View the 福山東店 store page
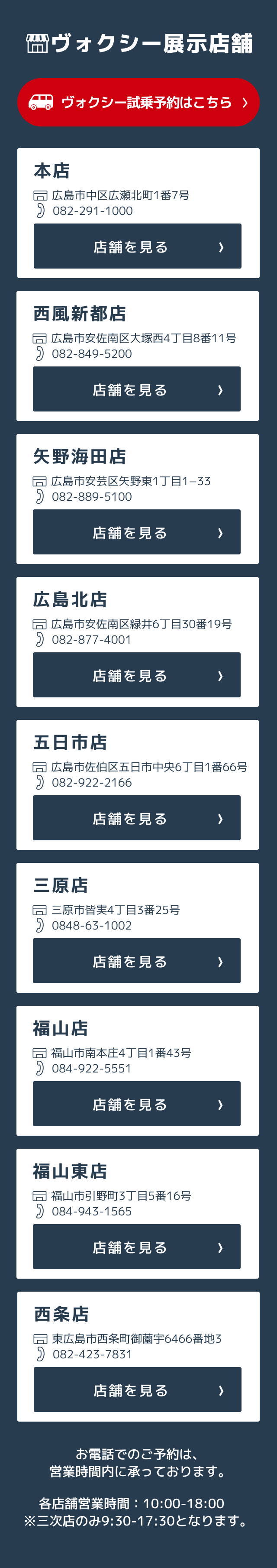277x1568 pixels. (137, 1247)
